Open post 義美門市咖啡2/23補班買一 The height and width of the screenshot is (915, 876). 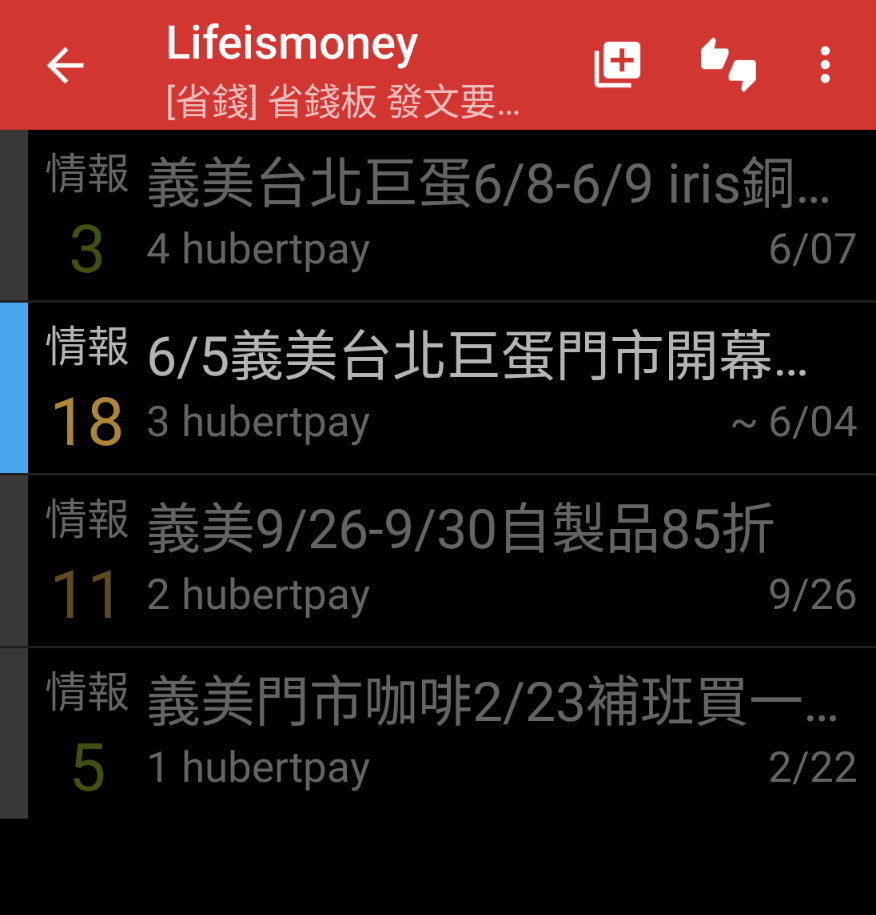[x=488, y=706]
